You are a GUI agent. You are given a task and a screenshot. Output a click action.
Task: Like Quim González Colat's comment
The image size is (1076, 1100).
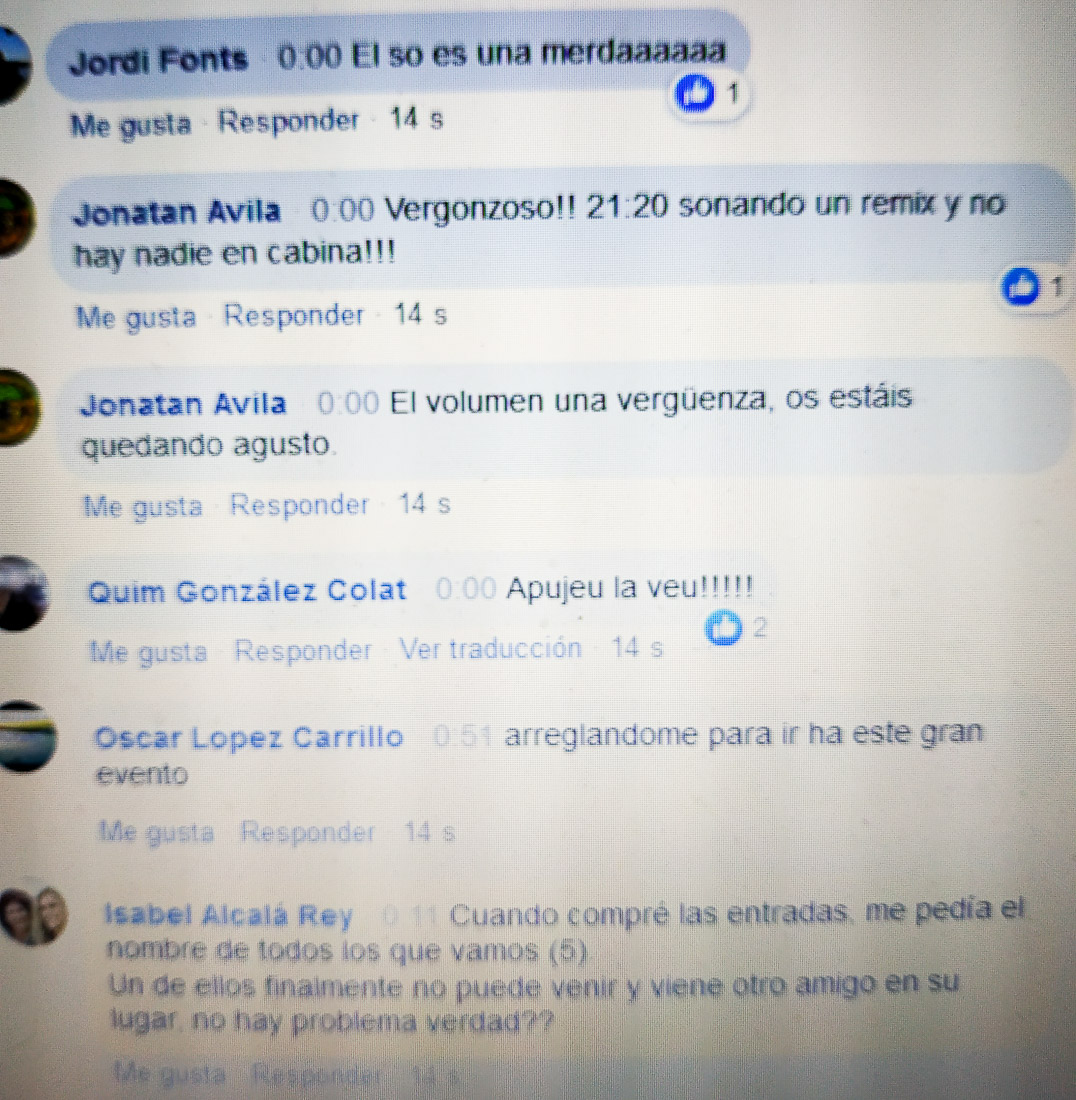(x=148, y=652)
